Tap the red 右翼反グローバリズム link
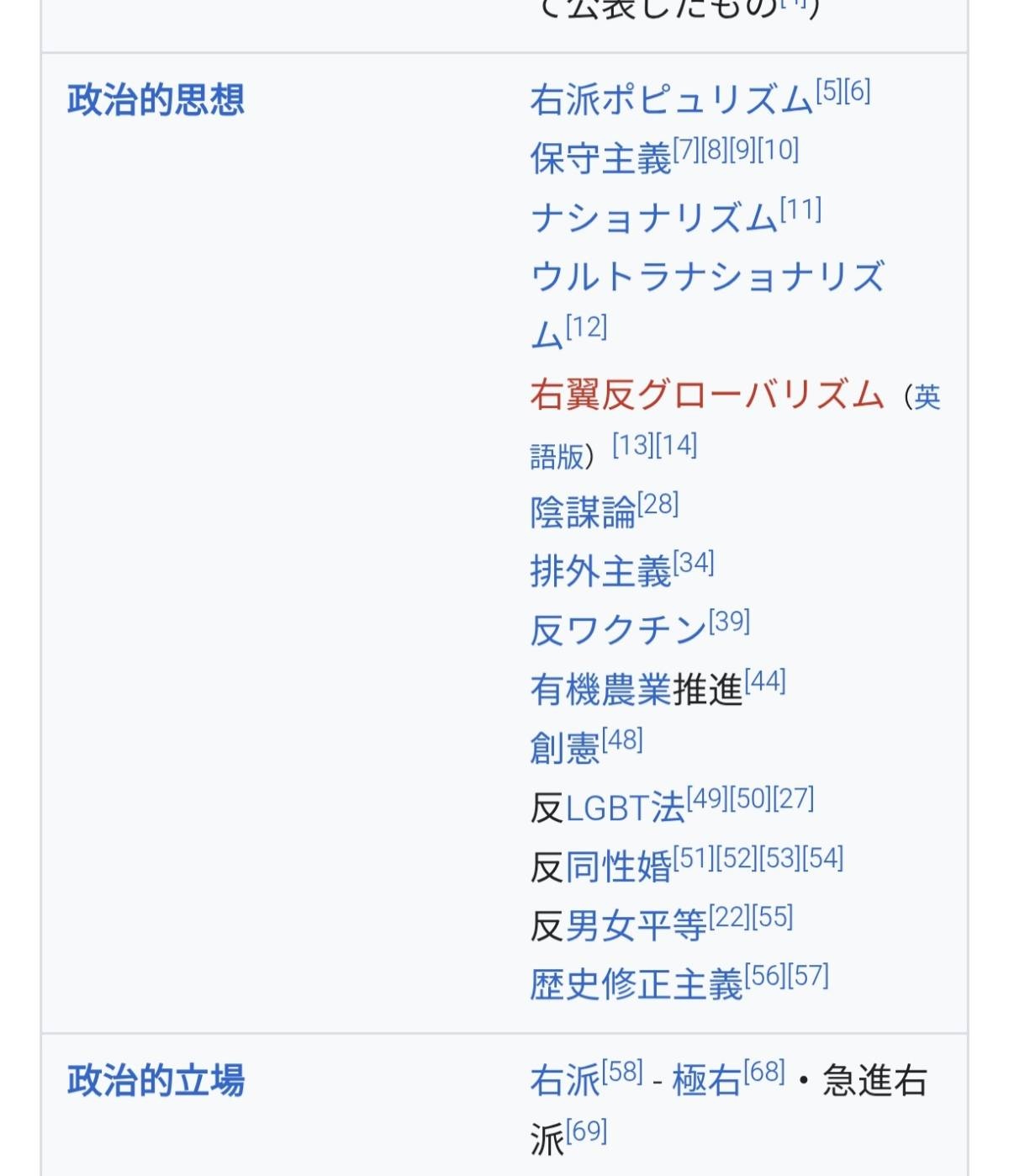 point(706,395)
